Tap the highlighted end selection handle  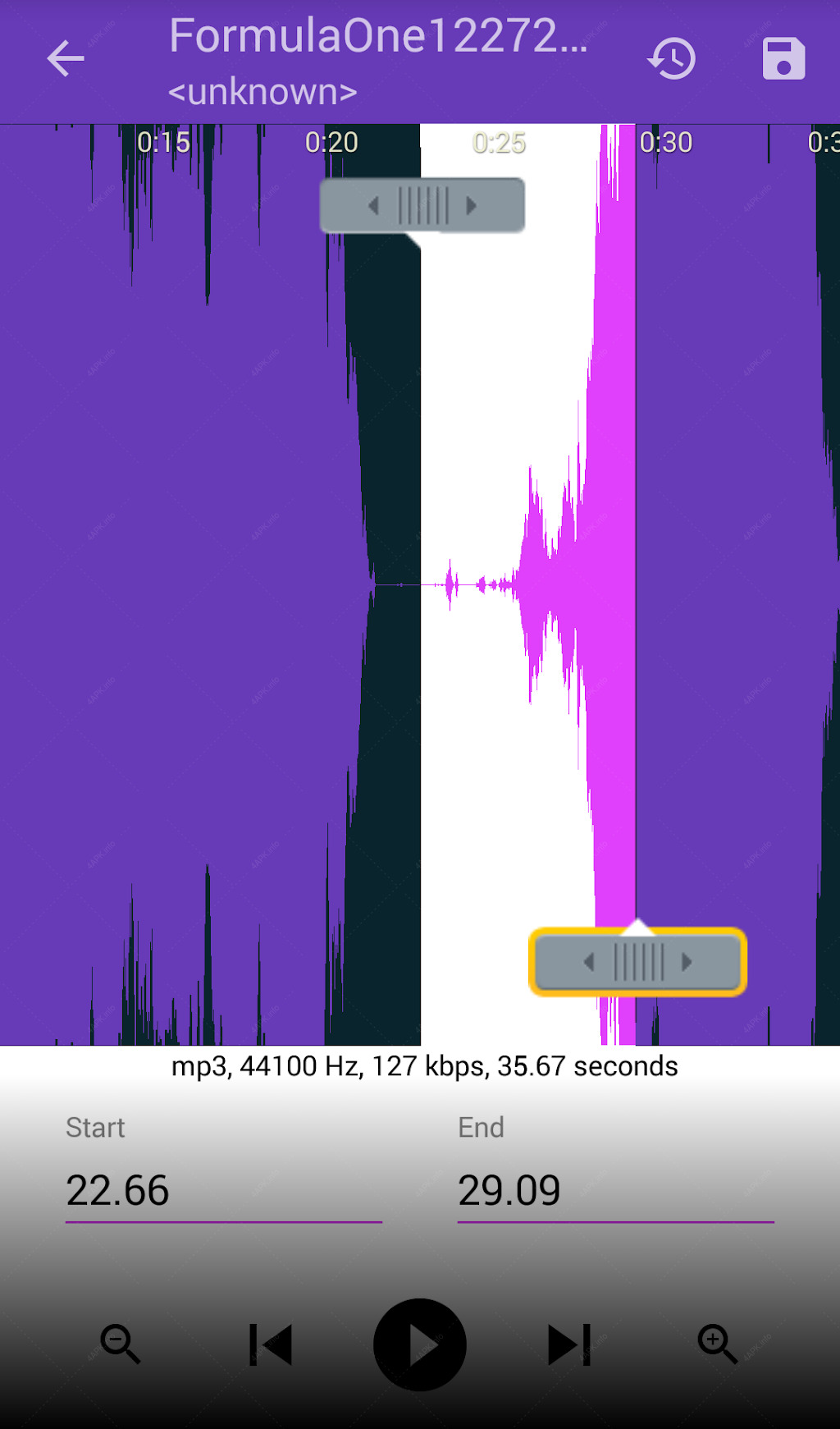click(x=637, y=962)
